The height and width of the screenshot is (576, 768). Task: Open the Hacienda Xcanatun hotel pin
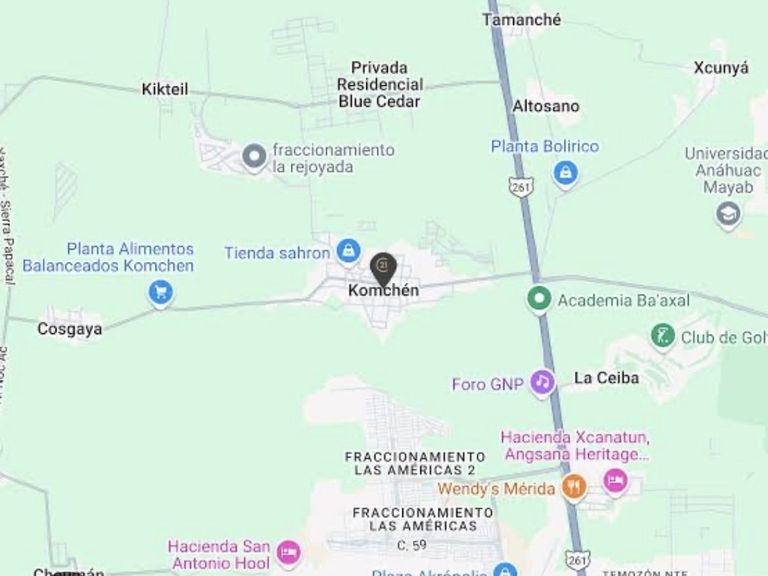(616, 483)
